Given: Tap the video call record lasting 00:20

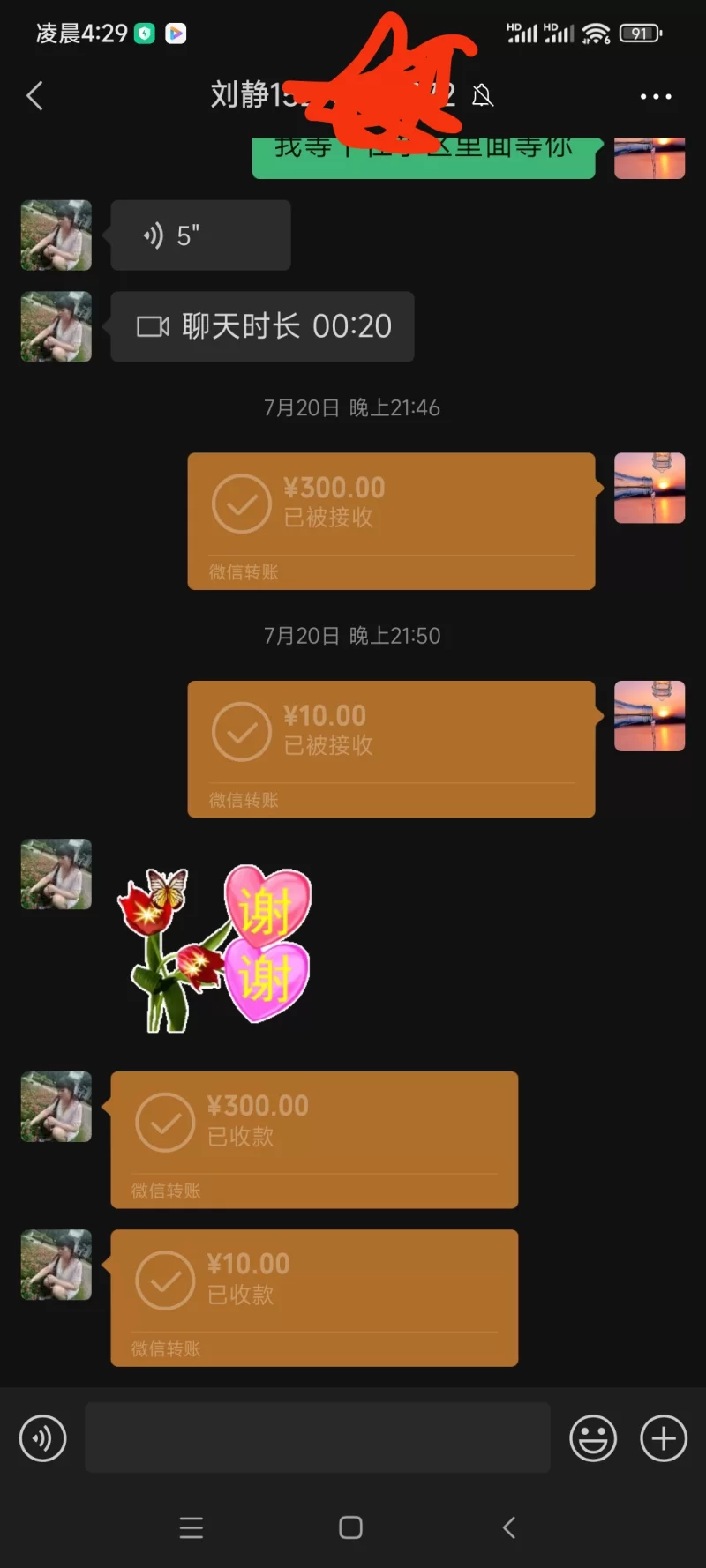Looking at the screenshot, I should [x=262, y=326].
